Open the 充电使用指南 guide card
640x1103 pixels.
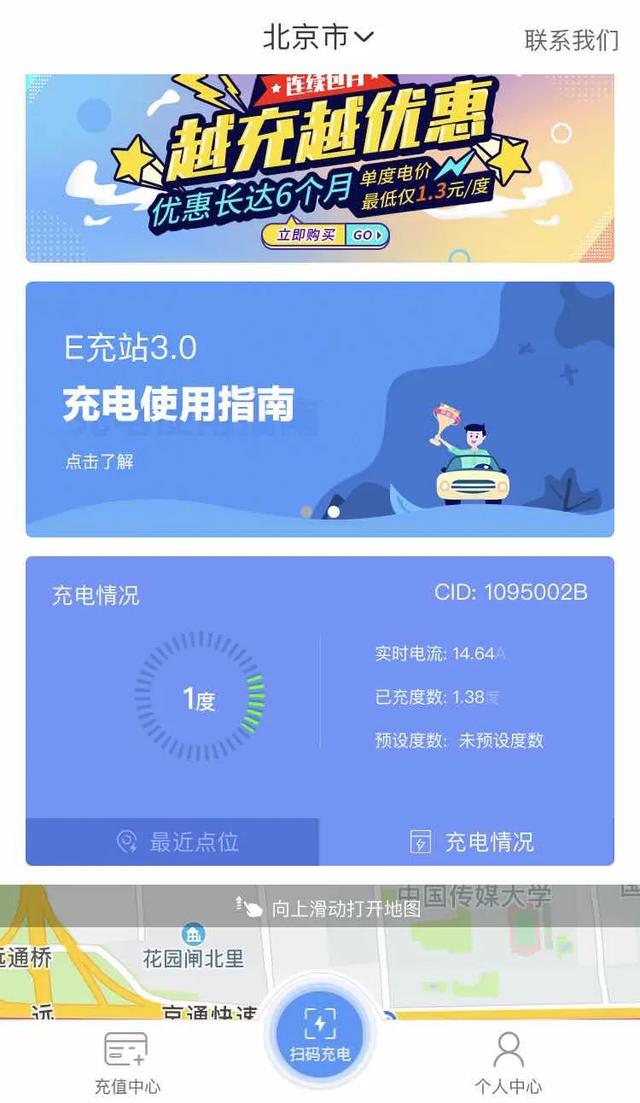point(320,408)
